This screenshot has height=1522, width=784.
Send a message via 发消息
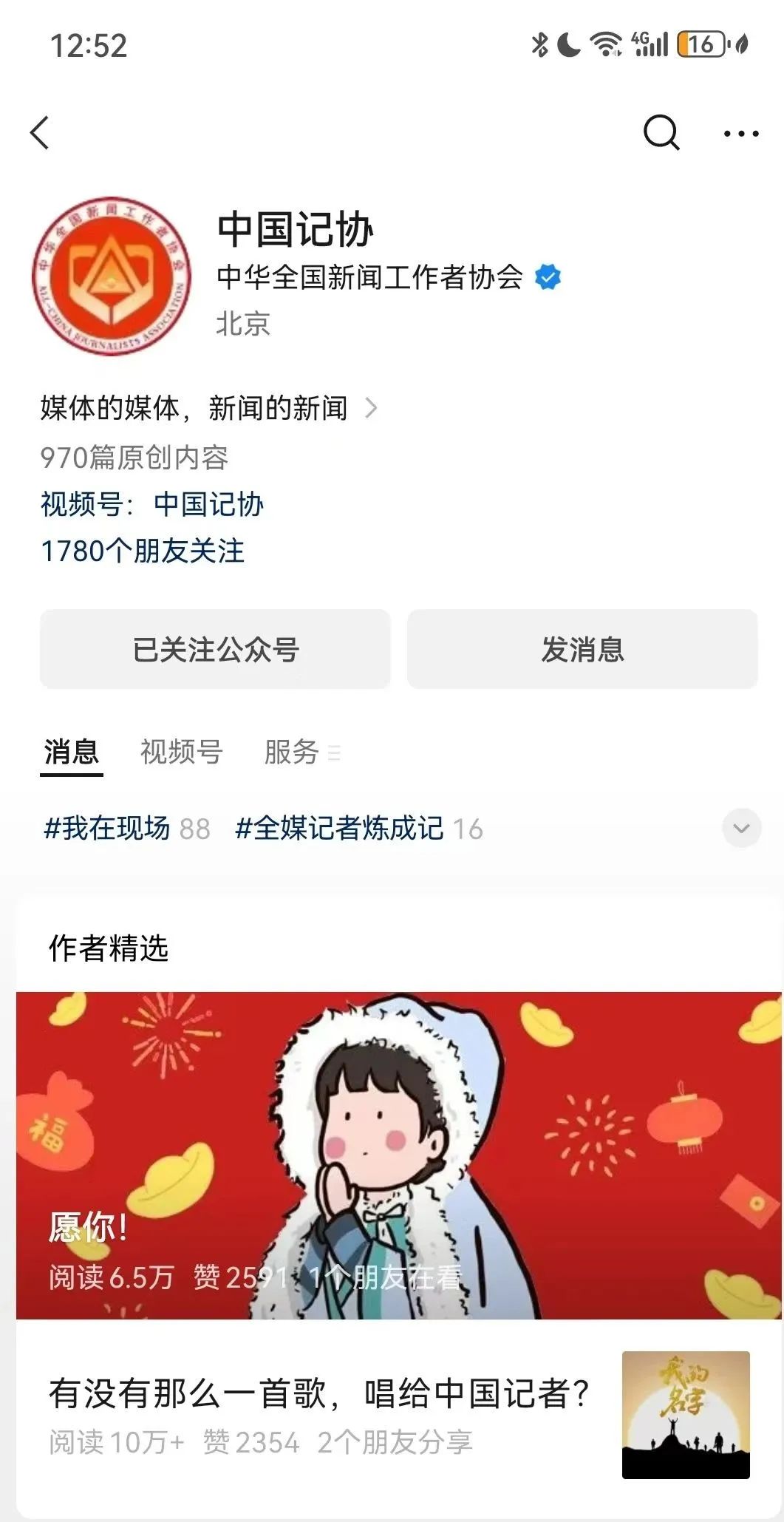582,650
